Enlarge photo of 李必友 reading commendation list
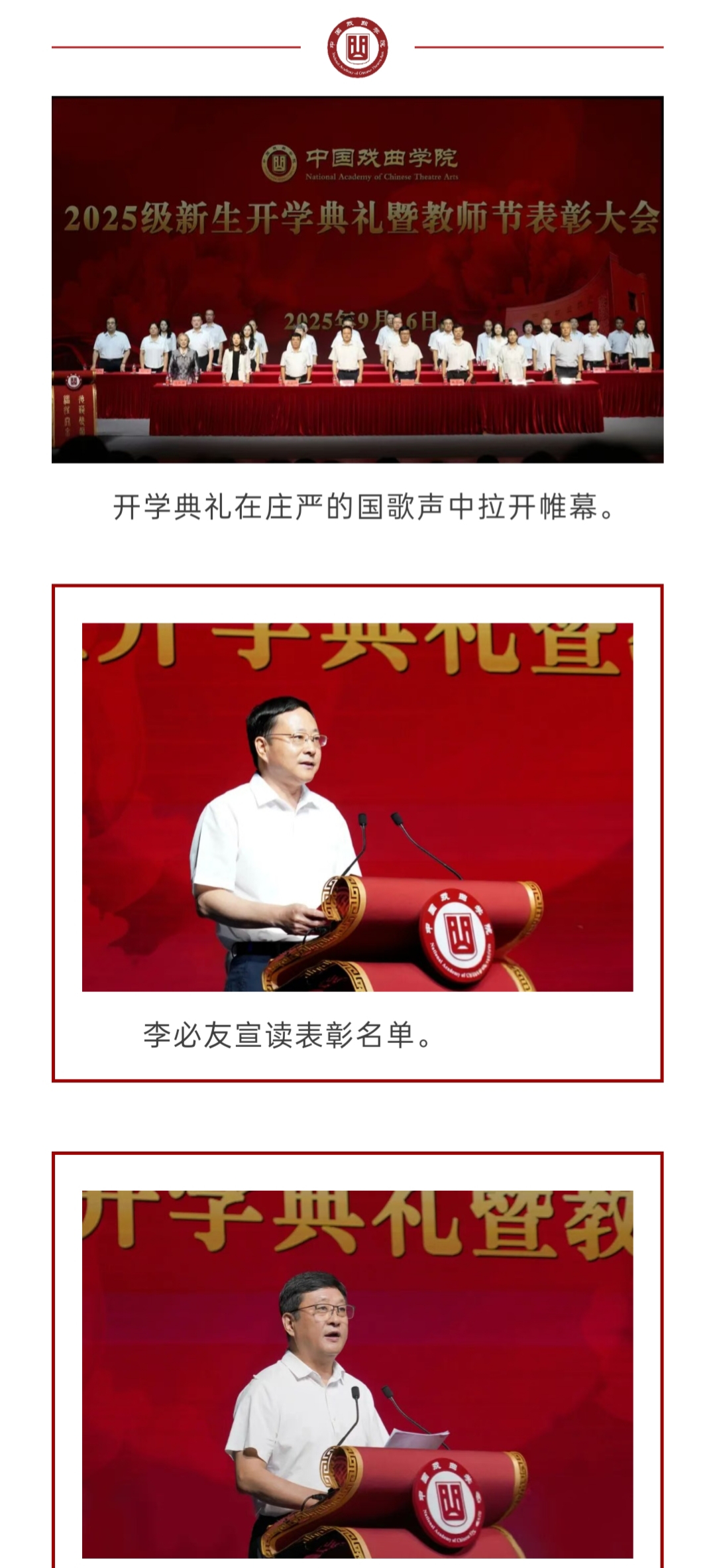Image resolution: width=715 pixels, height=1568 pixels. coord(357,807)
